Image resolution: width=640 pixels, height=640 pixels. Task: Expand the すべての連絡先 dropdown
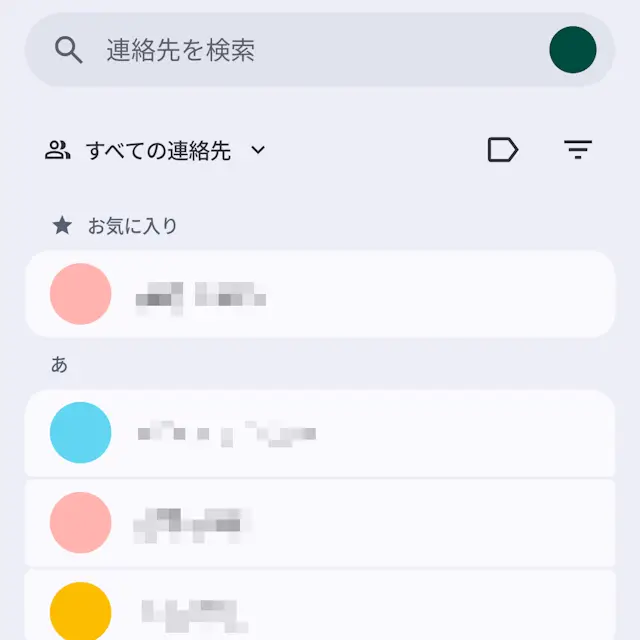click(x=157, y=150)
